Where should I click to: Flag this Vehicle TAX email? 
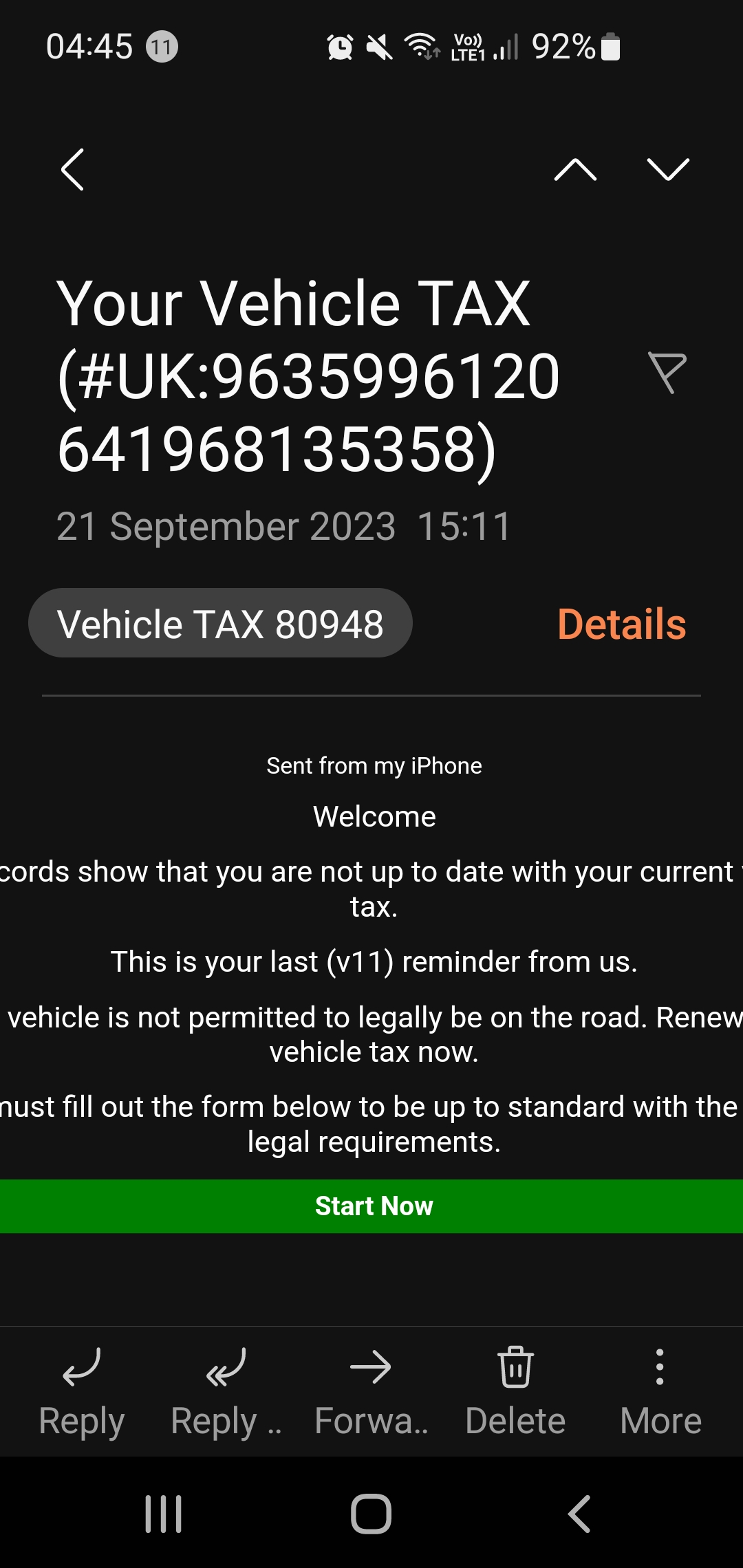tap(667, 373)
